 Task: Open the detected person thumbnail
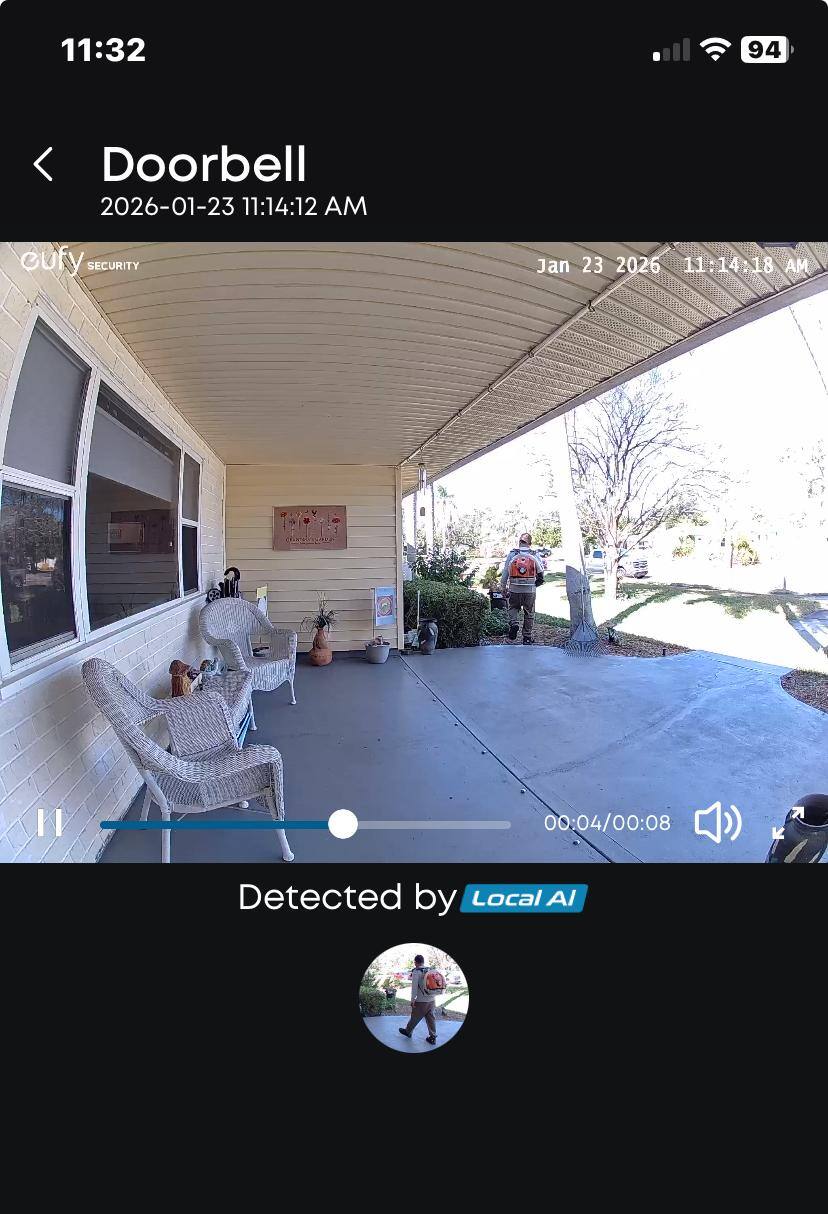click(x=413, y=997)
